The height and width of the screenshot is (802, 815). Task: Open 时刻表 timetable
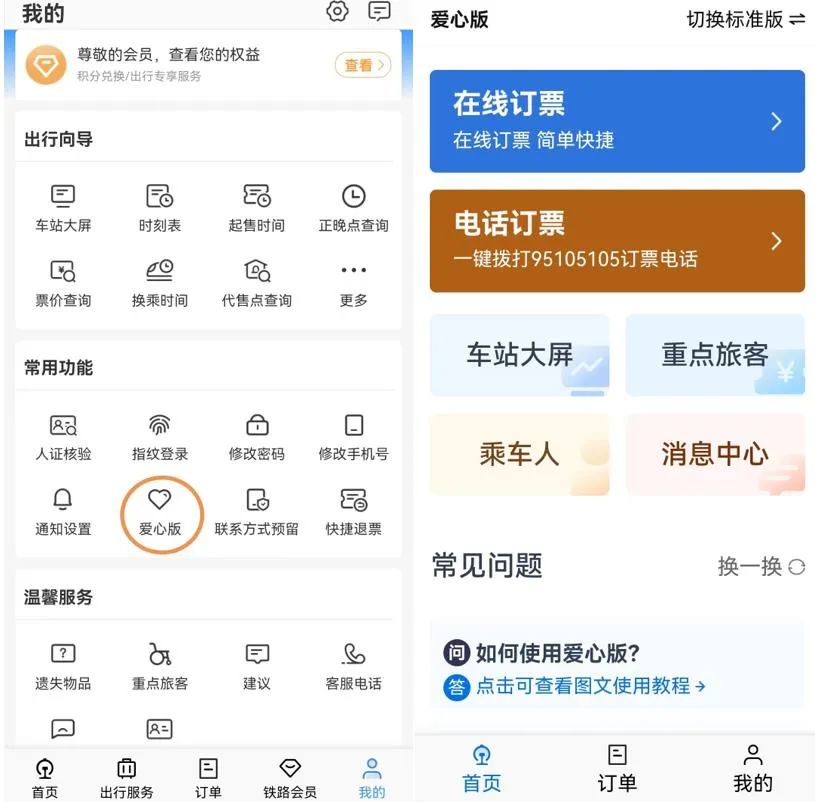click(x=160, y=208)
